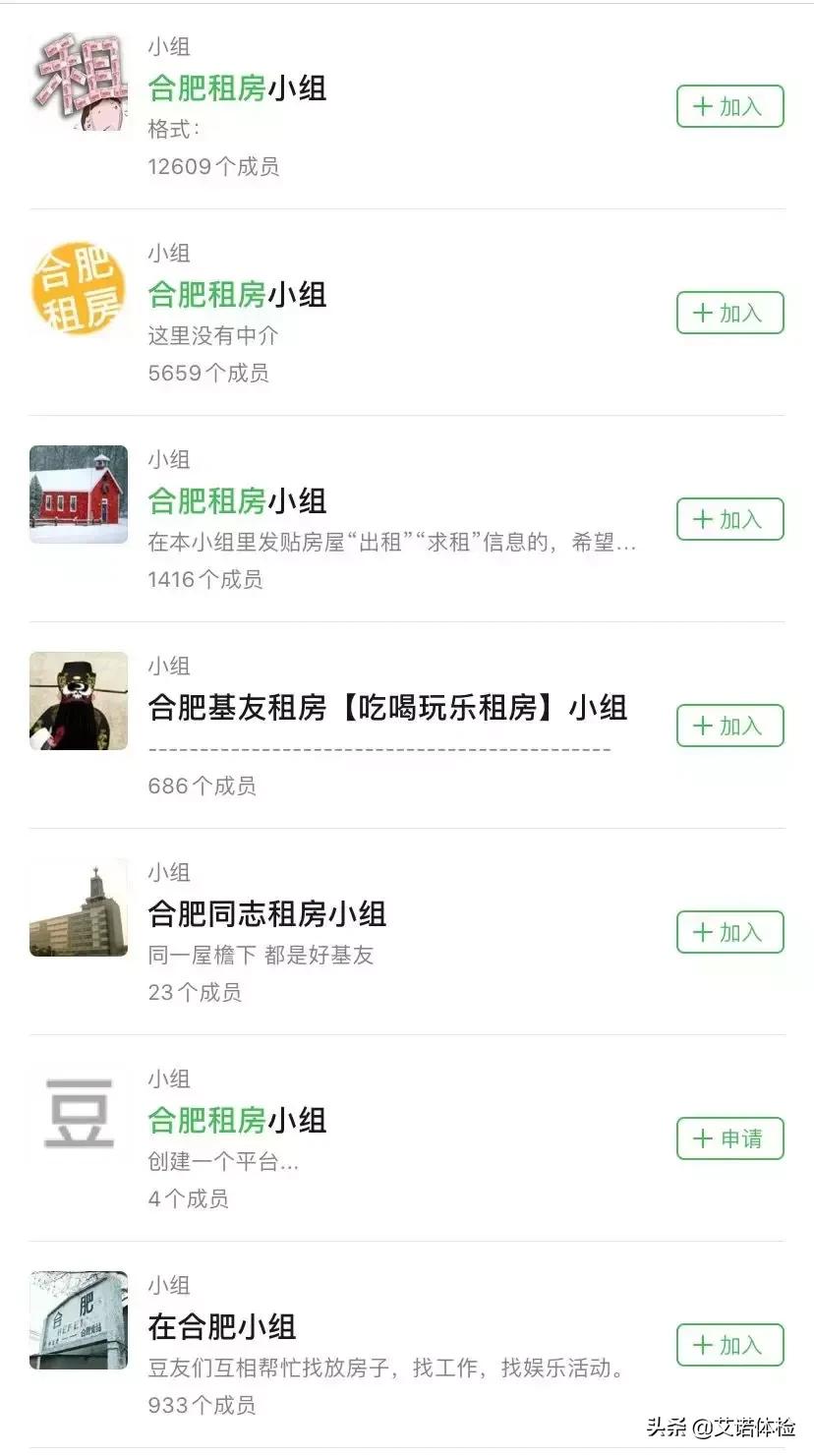Click the description '同一屋檐下 都是好基友'

(261, 955)
